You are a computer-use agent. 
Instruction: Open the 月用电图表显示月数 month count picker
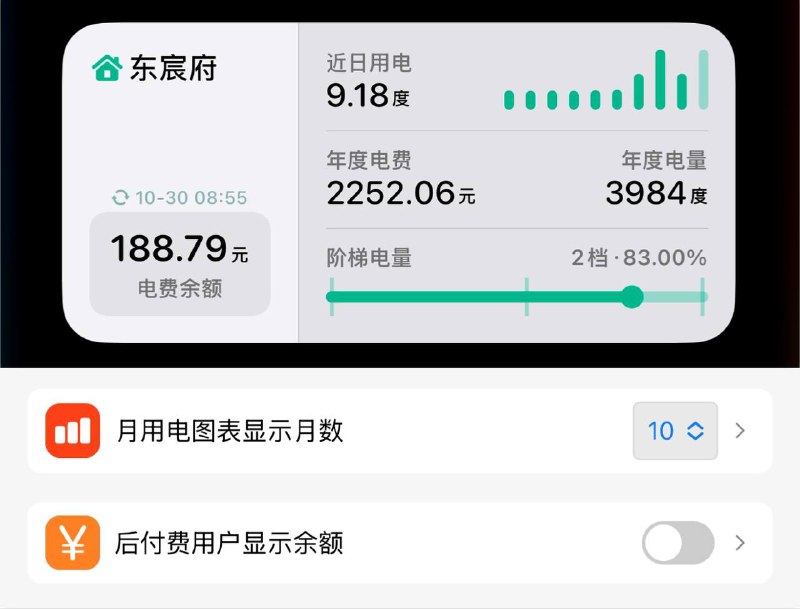pyautogui.click(x=675, y=431)
